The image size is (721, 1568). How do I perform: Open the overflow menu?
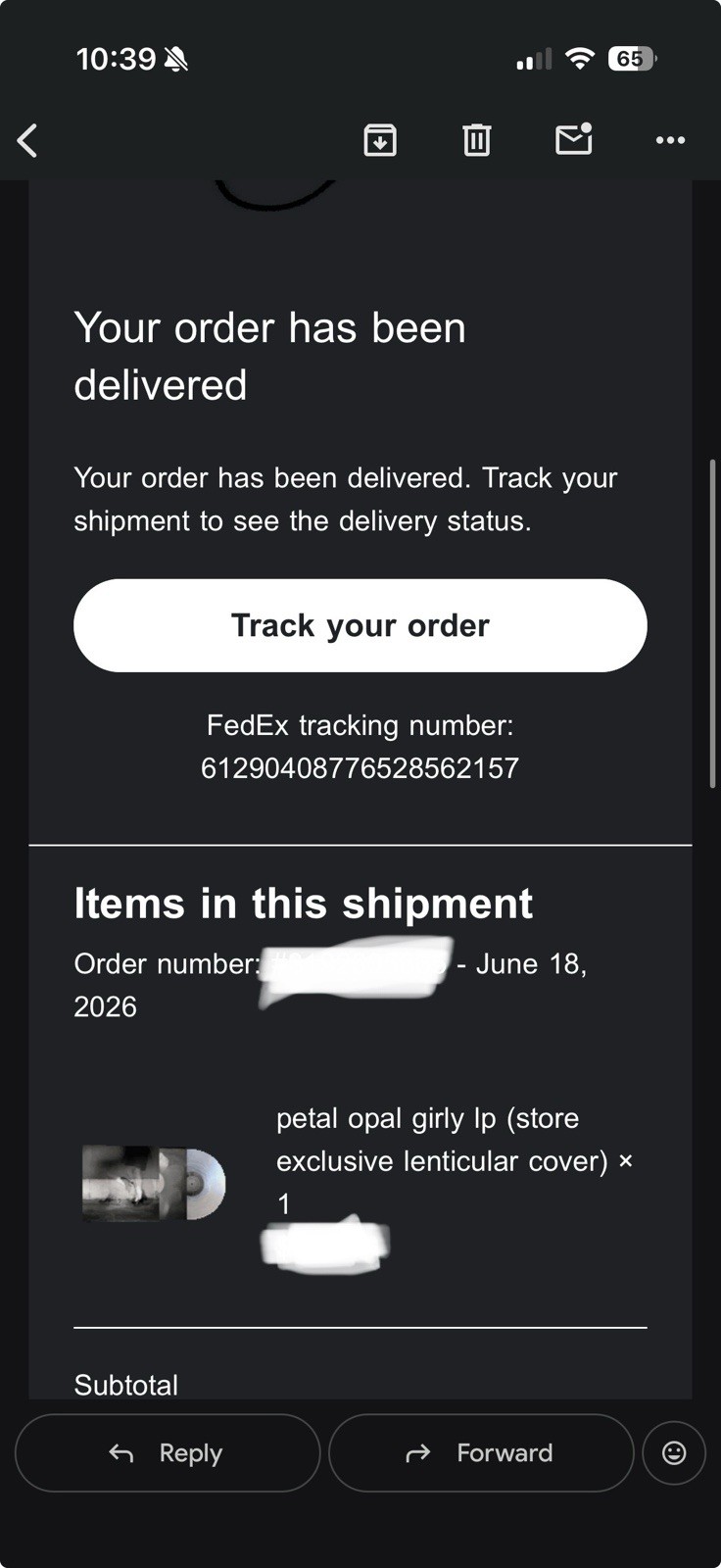[x=670, y=140]
